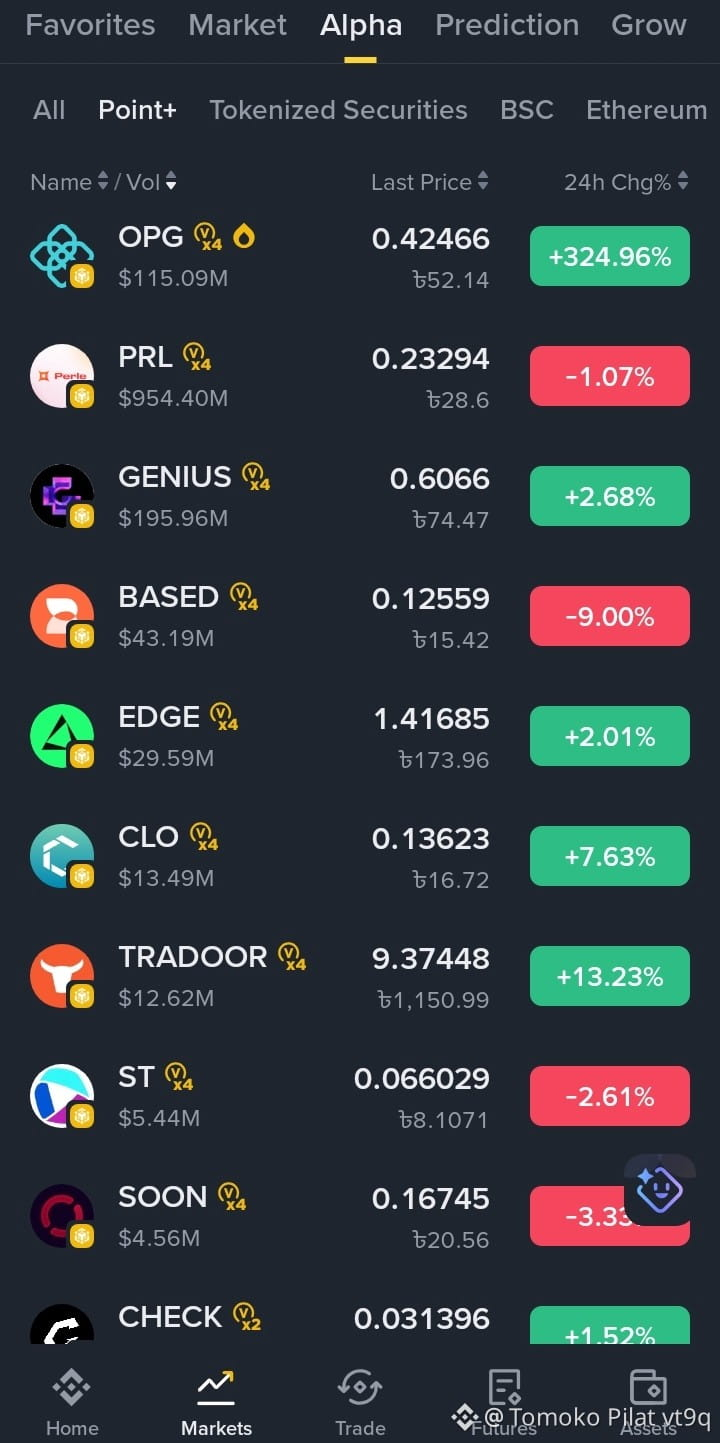Image resolution: width=720 pixels, height=1443 pixels.
Task: Open the Assets tab
Action: tap(648, 1403)
